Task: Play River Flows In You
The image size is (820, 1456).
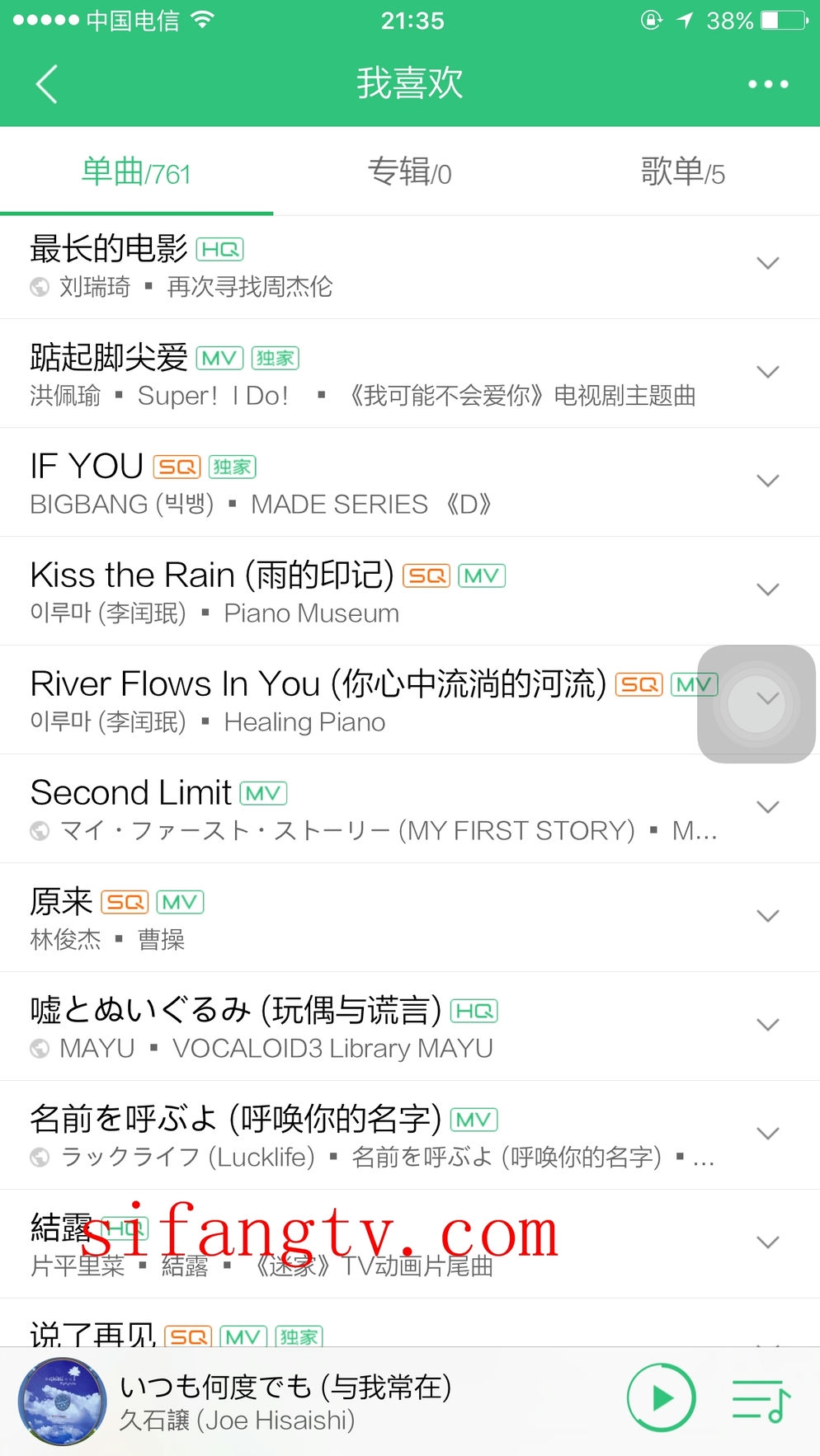Action: click(330, 700)
